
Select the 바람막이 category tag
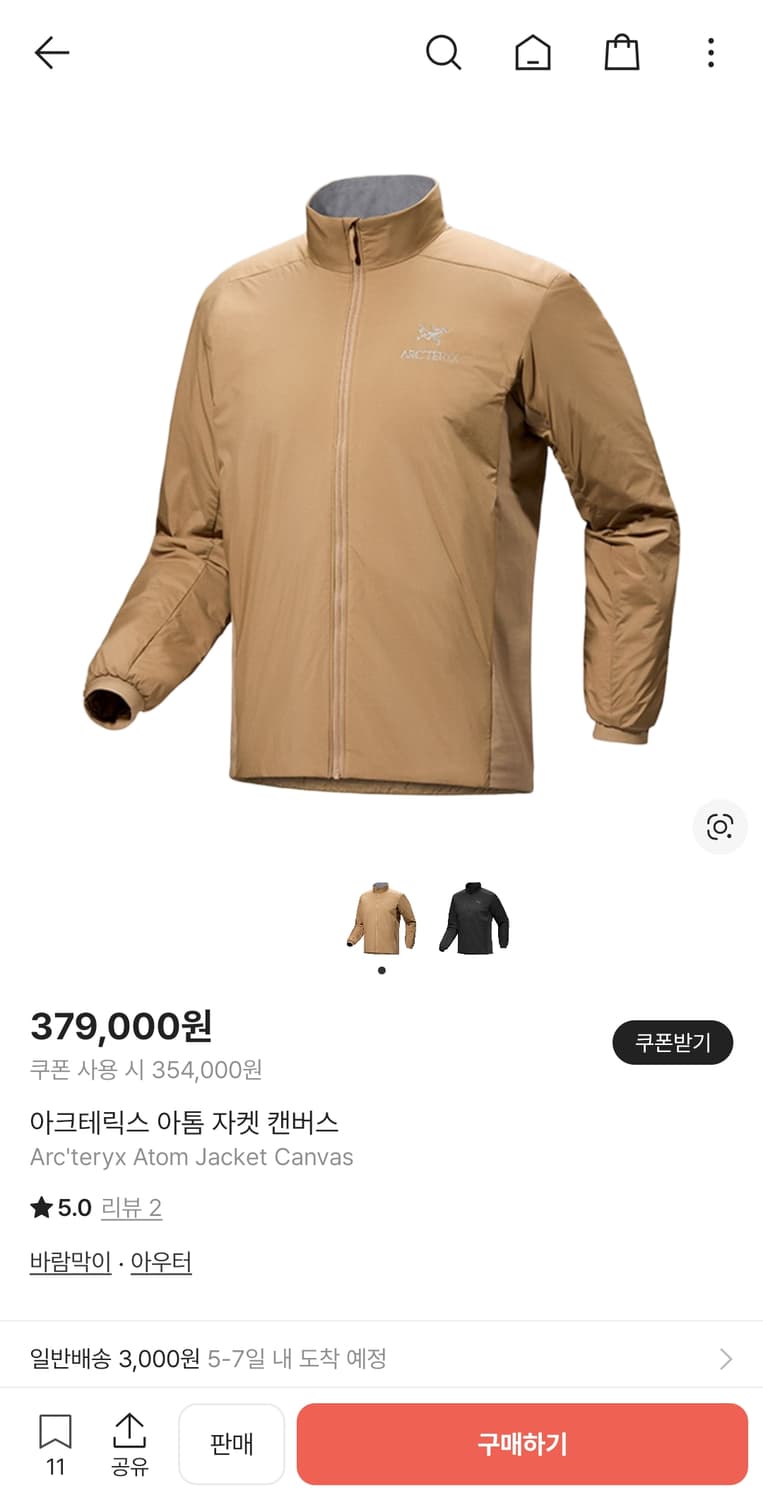69,1261
